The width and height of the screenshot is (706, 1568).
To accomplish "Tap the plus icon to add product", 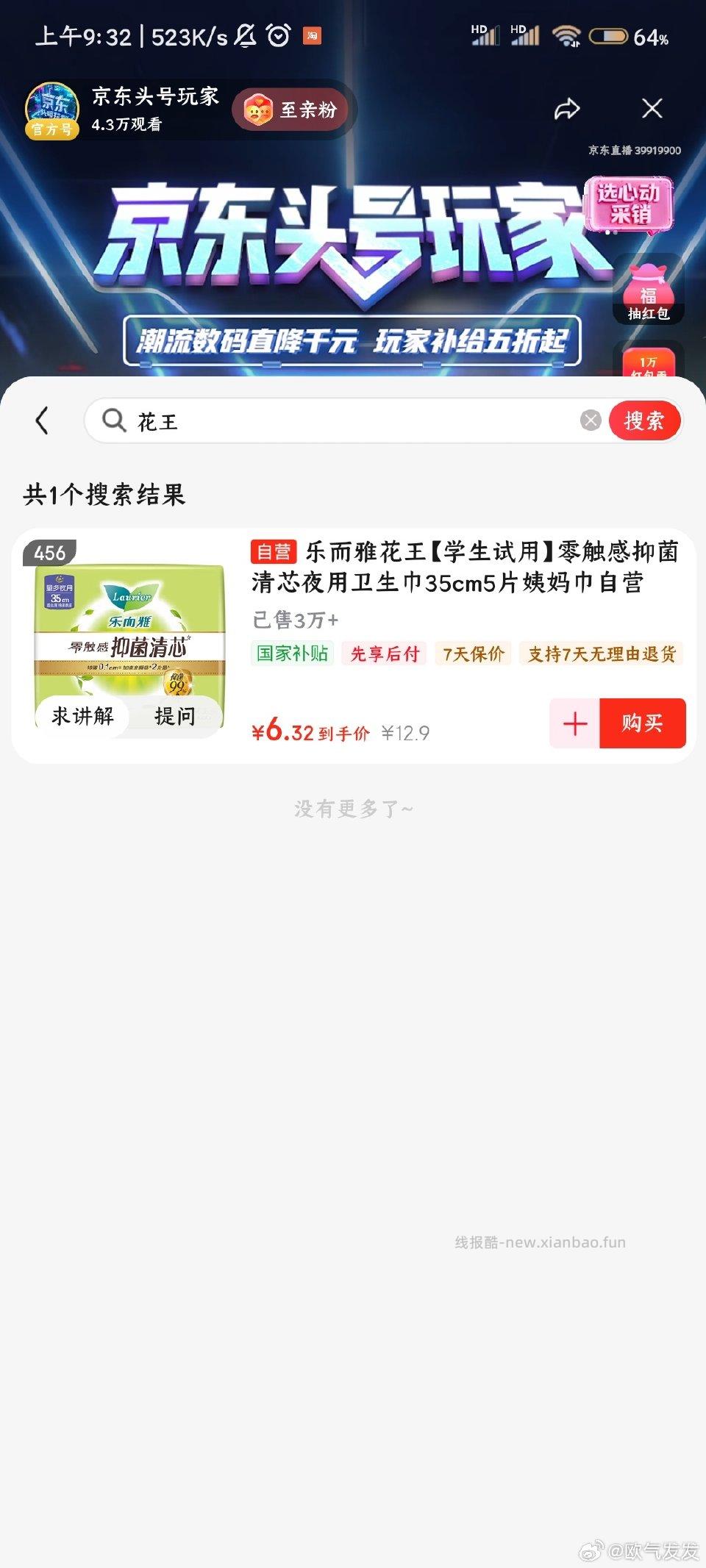I will [574, 724].
